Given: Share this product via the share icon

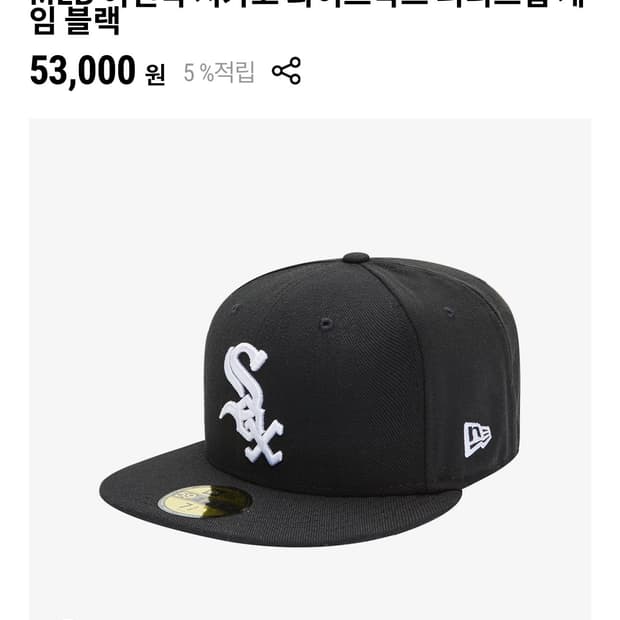Looking at the screenshot, I should pyautogui.click(x=286, y=71).
